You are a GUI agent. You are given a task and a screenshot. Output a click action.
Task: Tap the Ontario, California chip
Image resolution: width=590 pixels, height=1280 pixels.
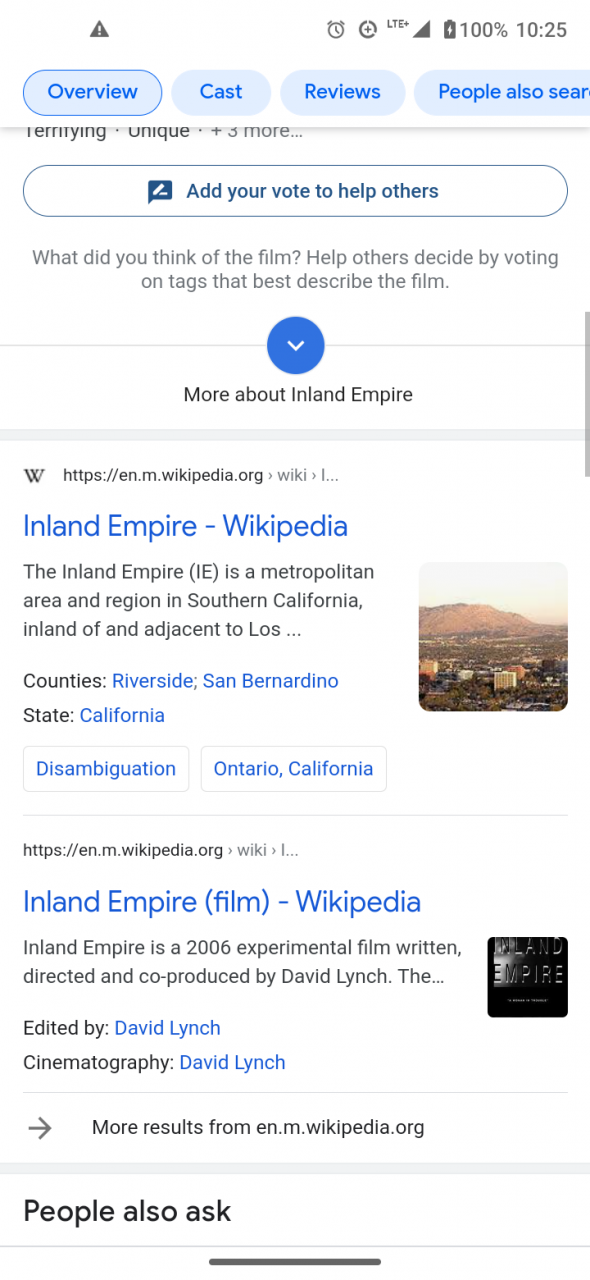coord(293,769)
